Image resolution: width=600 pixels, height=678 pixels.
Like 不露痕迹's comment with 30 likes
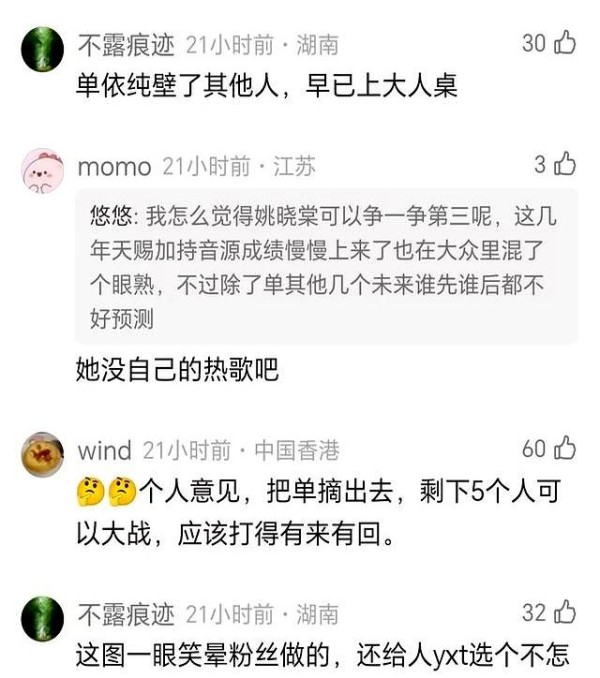564,43
